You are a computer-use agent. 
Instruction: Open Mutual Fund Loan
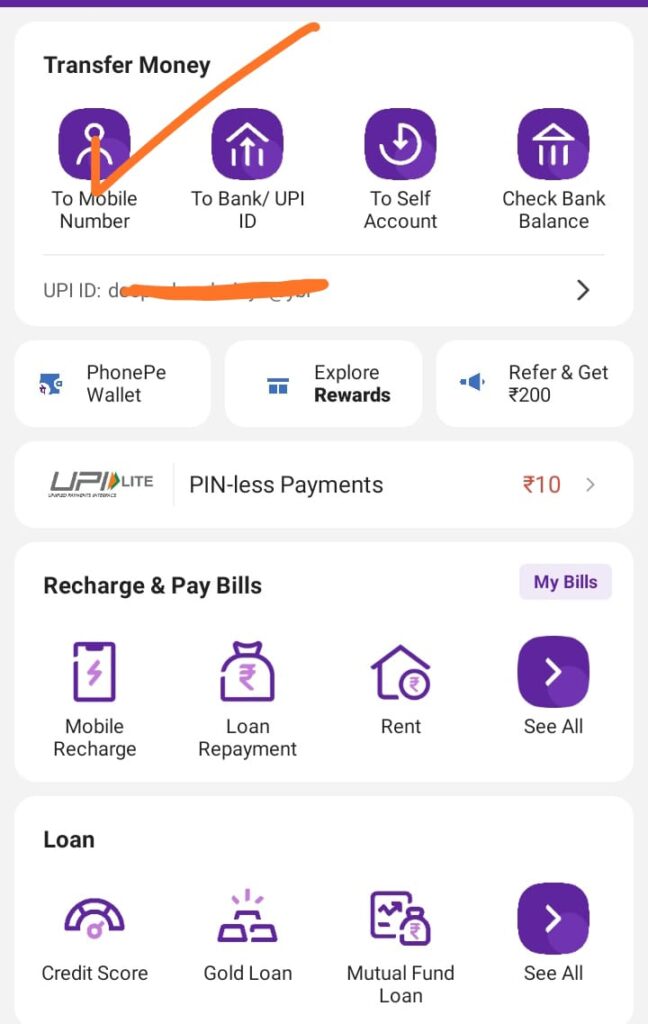point(400,919)
